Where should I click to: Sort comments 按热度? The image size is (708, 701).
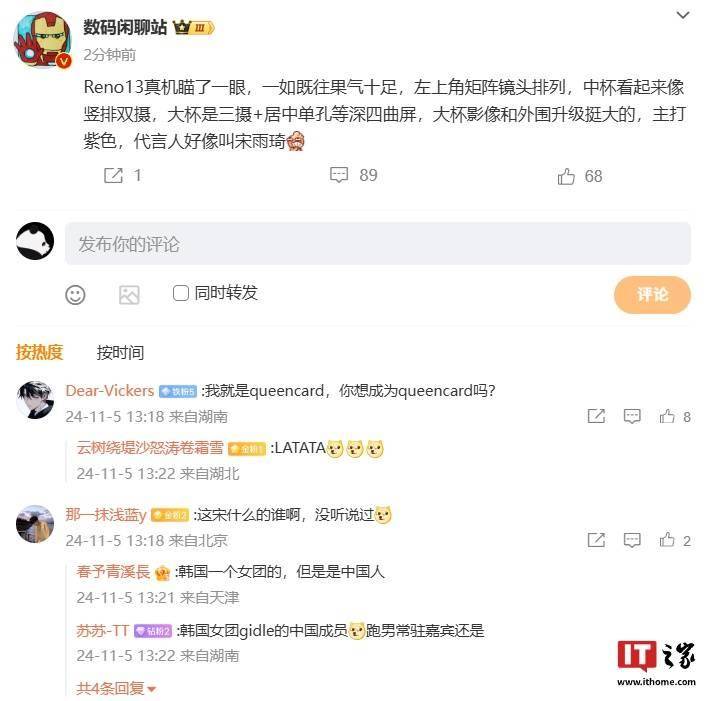[39, 352]
